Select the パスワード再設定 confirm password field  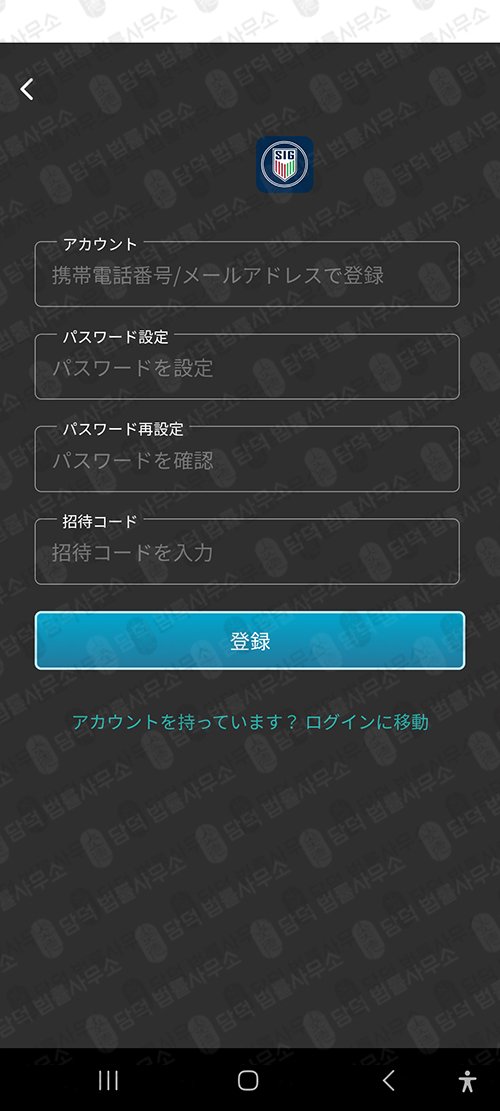coord(247,459)
